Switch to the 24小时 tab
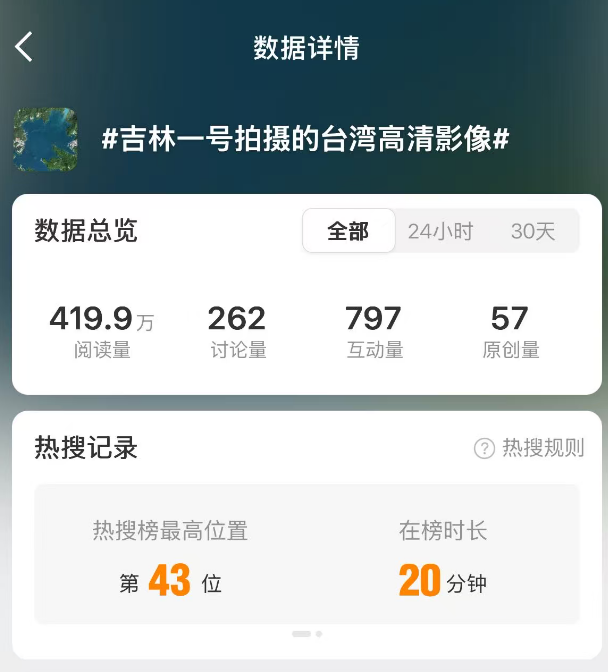608x672 pixels. (x=440, y=231)
